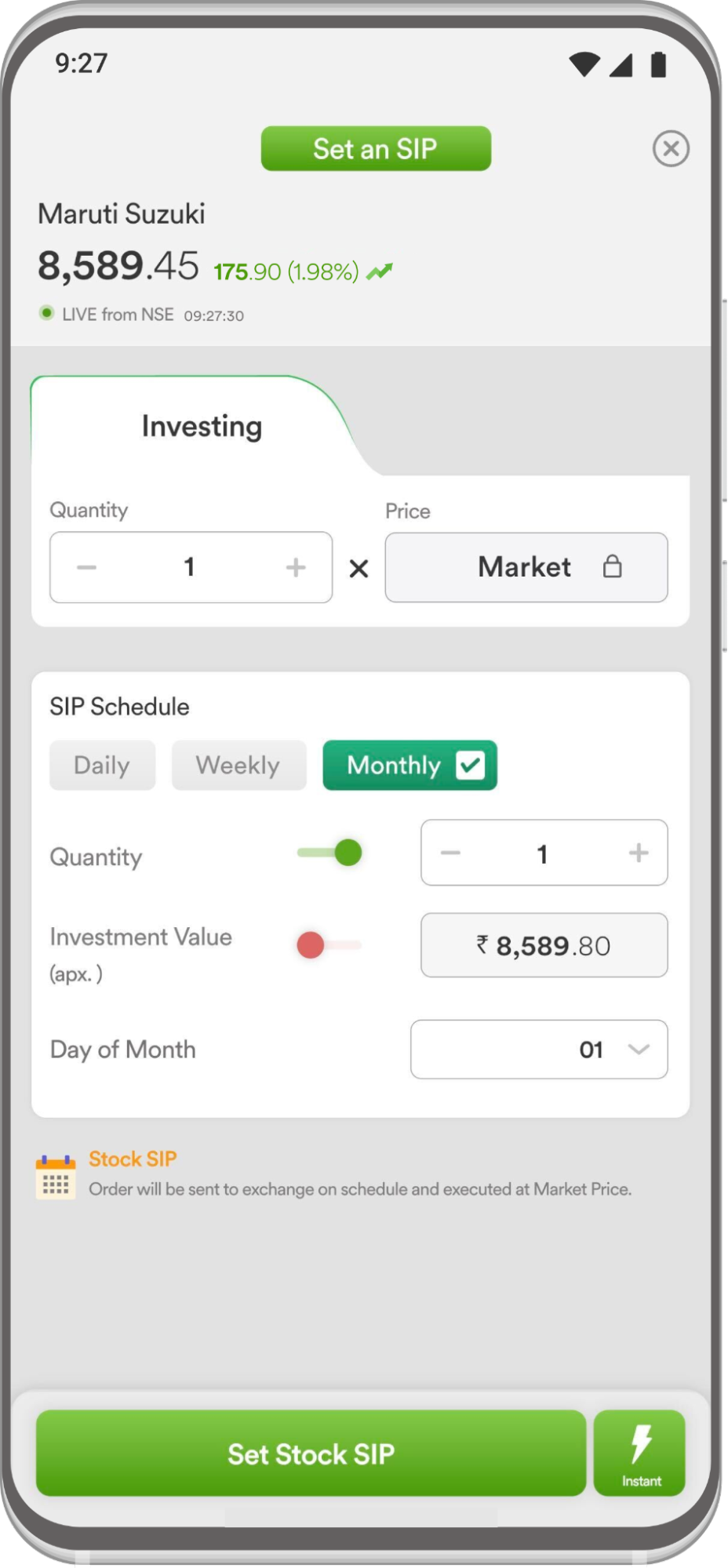
Task: Enable the Investment Value switch
Action: tap(329, 945)
